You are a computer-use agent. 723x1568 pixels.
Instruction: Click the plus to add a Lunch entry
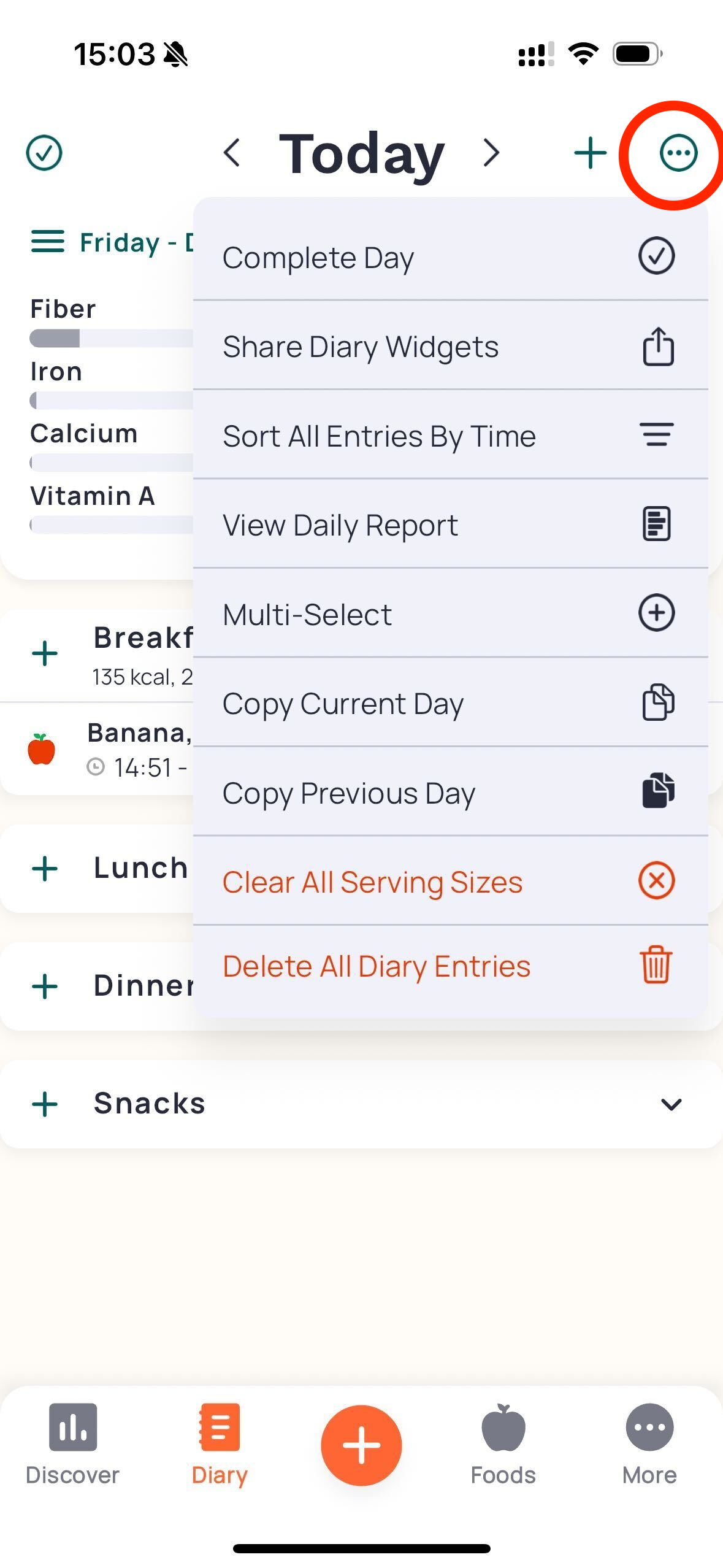click(x=44, y=867)
